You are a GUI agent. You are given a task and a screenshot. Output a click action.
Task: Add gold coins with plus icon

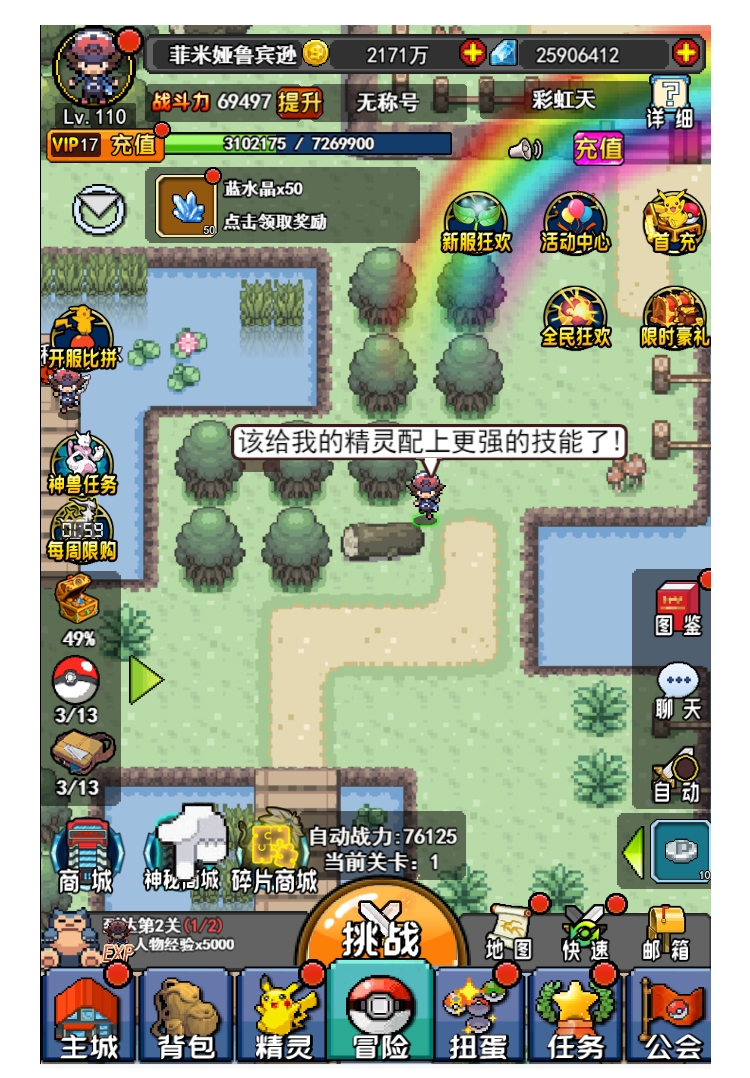click(x=472, y=54)
